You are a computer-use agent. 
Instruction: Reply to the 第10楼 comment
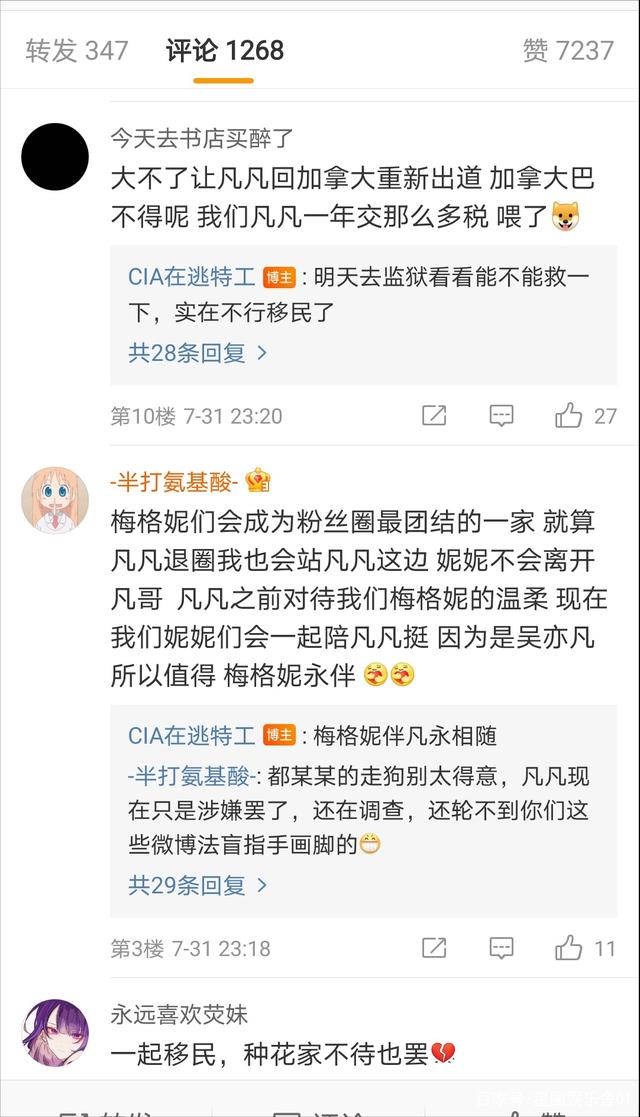click(501, 416)
